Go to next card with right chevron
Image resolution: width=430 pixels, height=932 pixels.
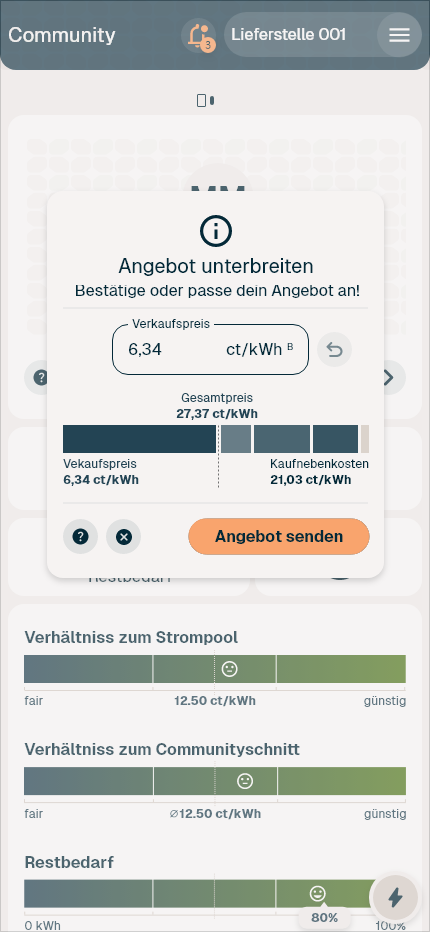pyautogui.click(x=389, y=377)
